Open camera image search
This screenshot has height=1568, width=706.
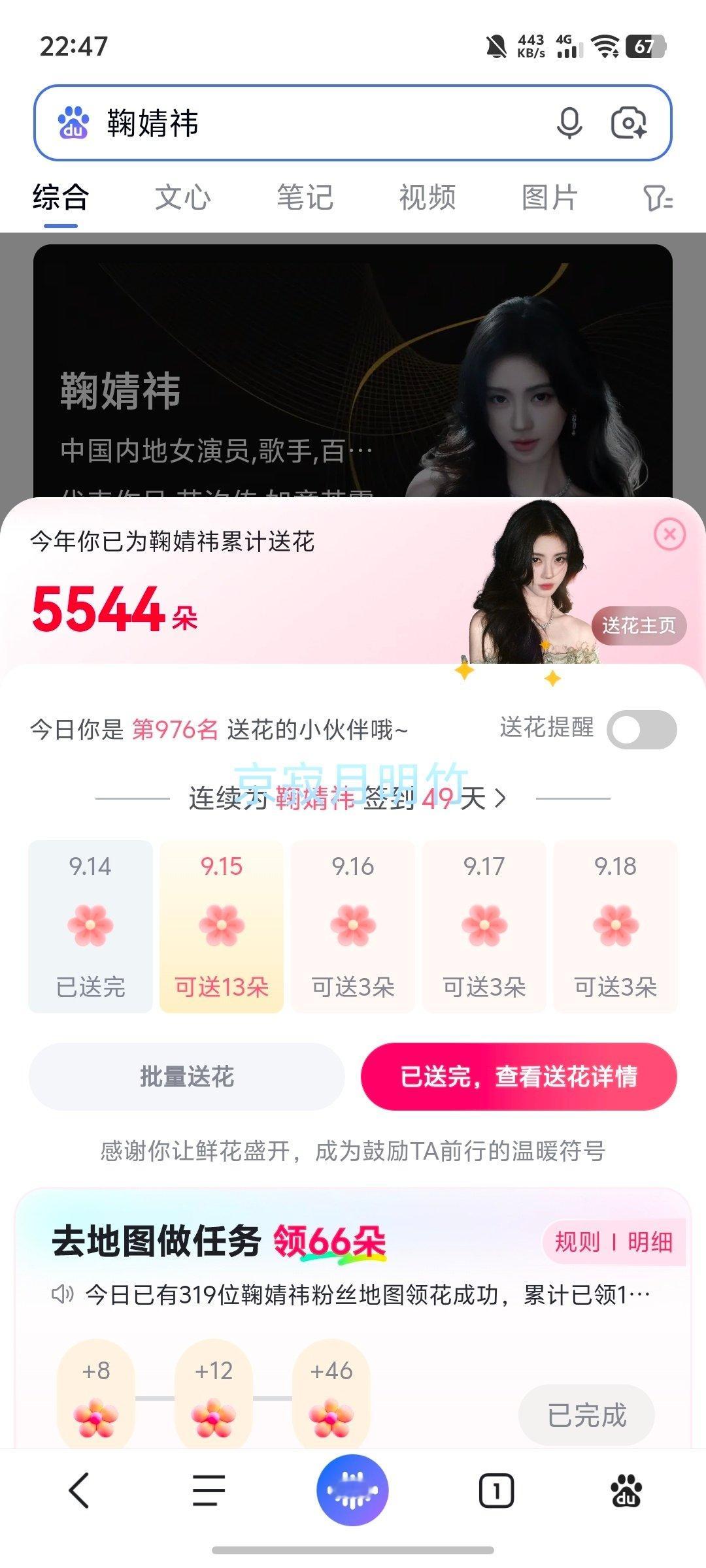tap(629, 123)
